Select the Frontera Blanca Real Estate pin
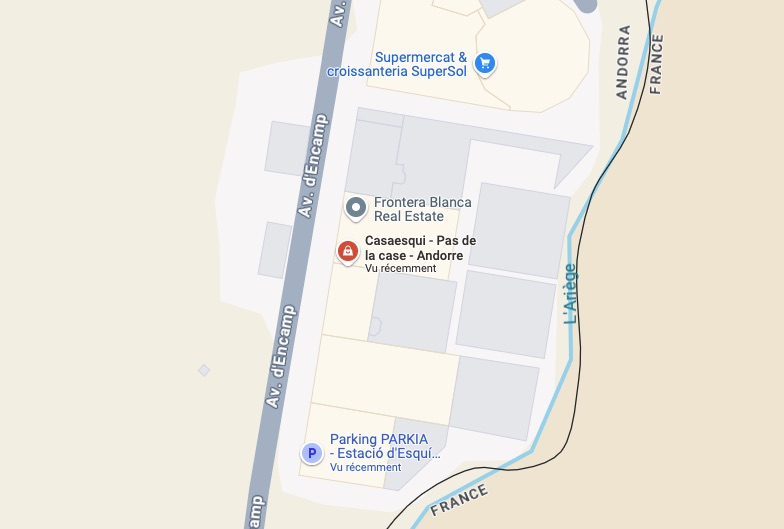 pos(355,208)
